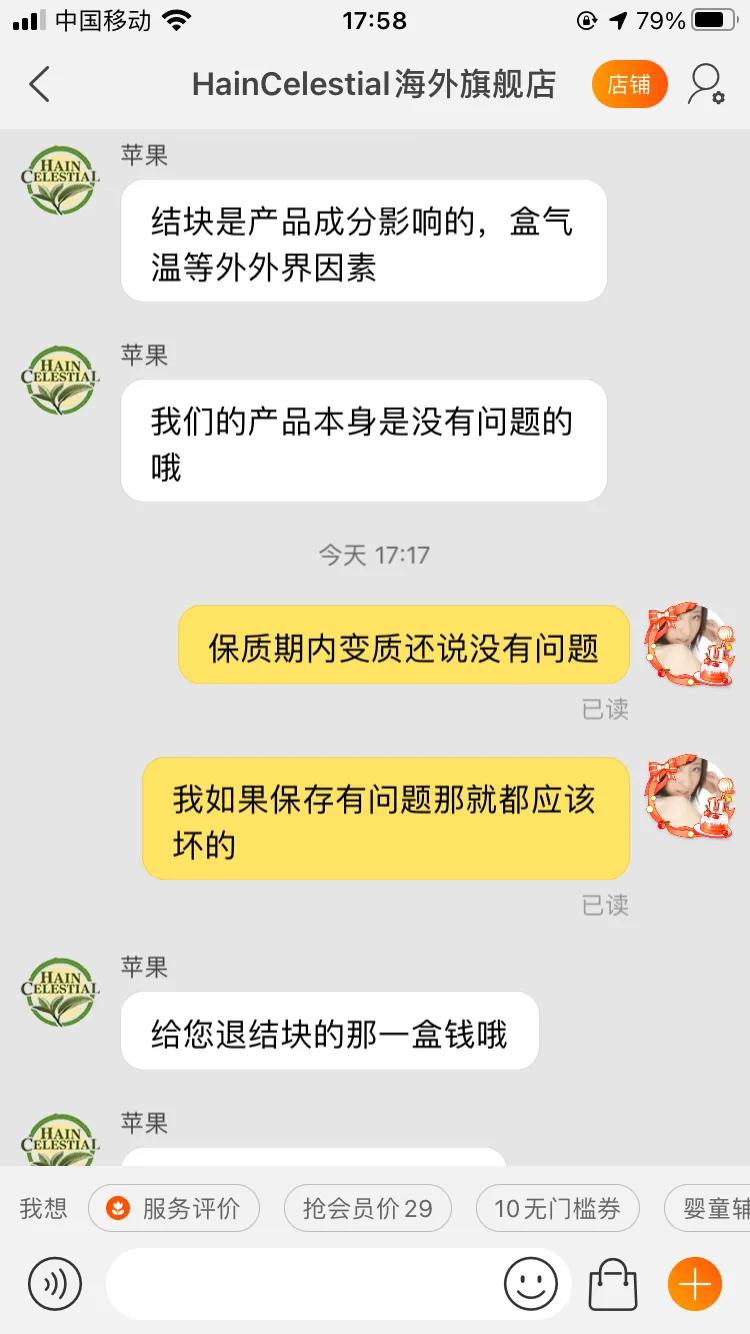Open the 服务评价 service rating shortcut
750x1334 pixels.
click(x=174, y=1208)
